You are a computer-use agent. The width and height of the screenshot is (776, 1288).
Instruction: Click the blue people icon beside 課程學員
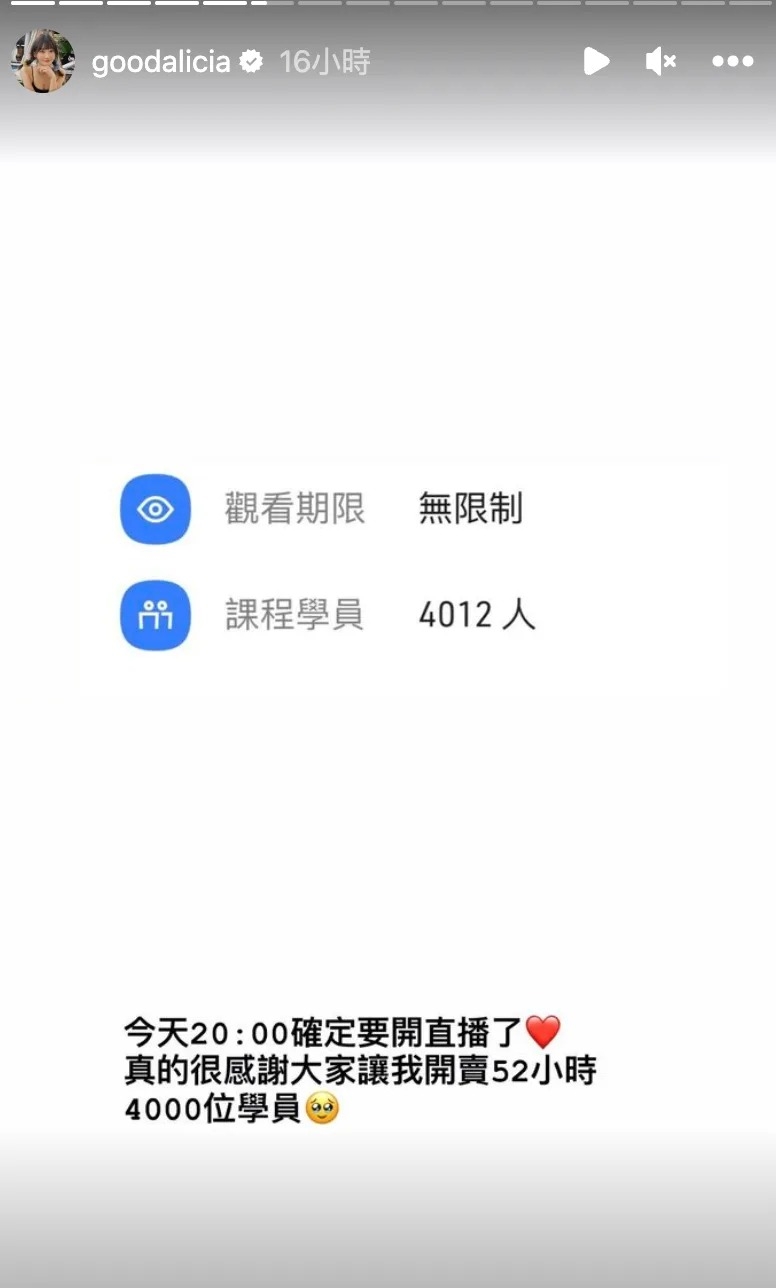[155, 616]
